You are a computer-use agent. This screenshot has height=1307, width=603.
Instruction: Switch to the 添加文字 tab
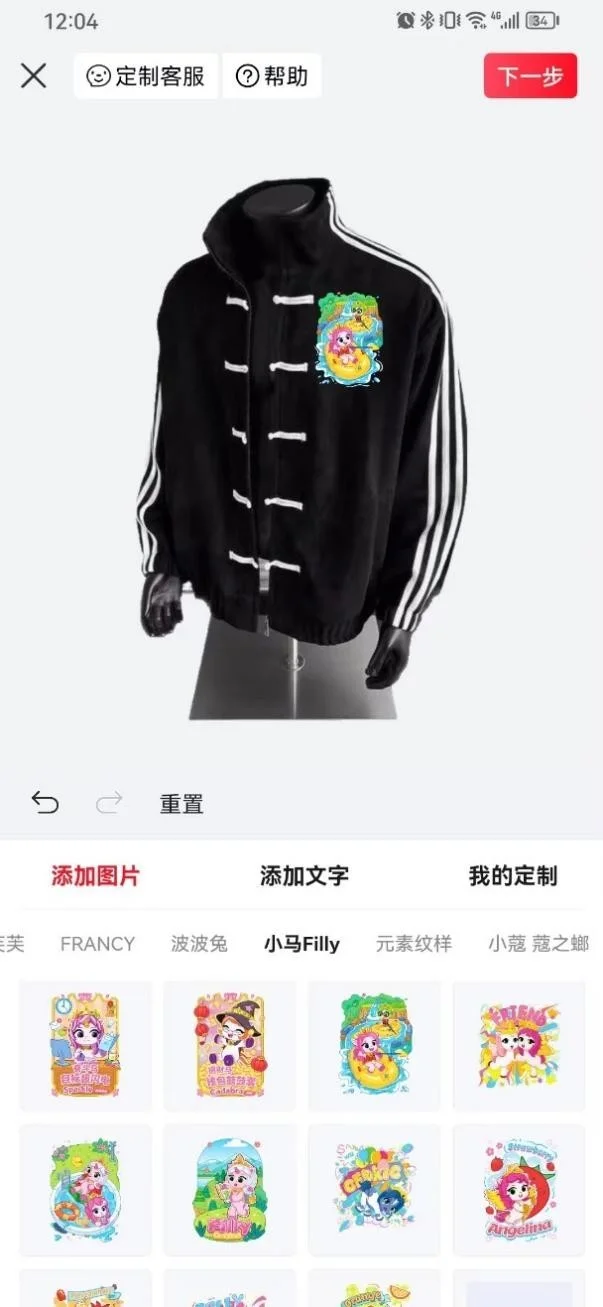coord(304,876)
